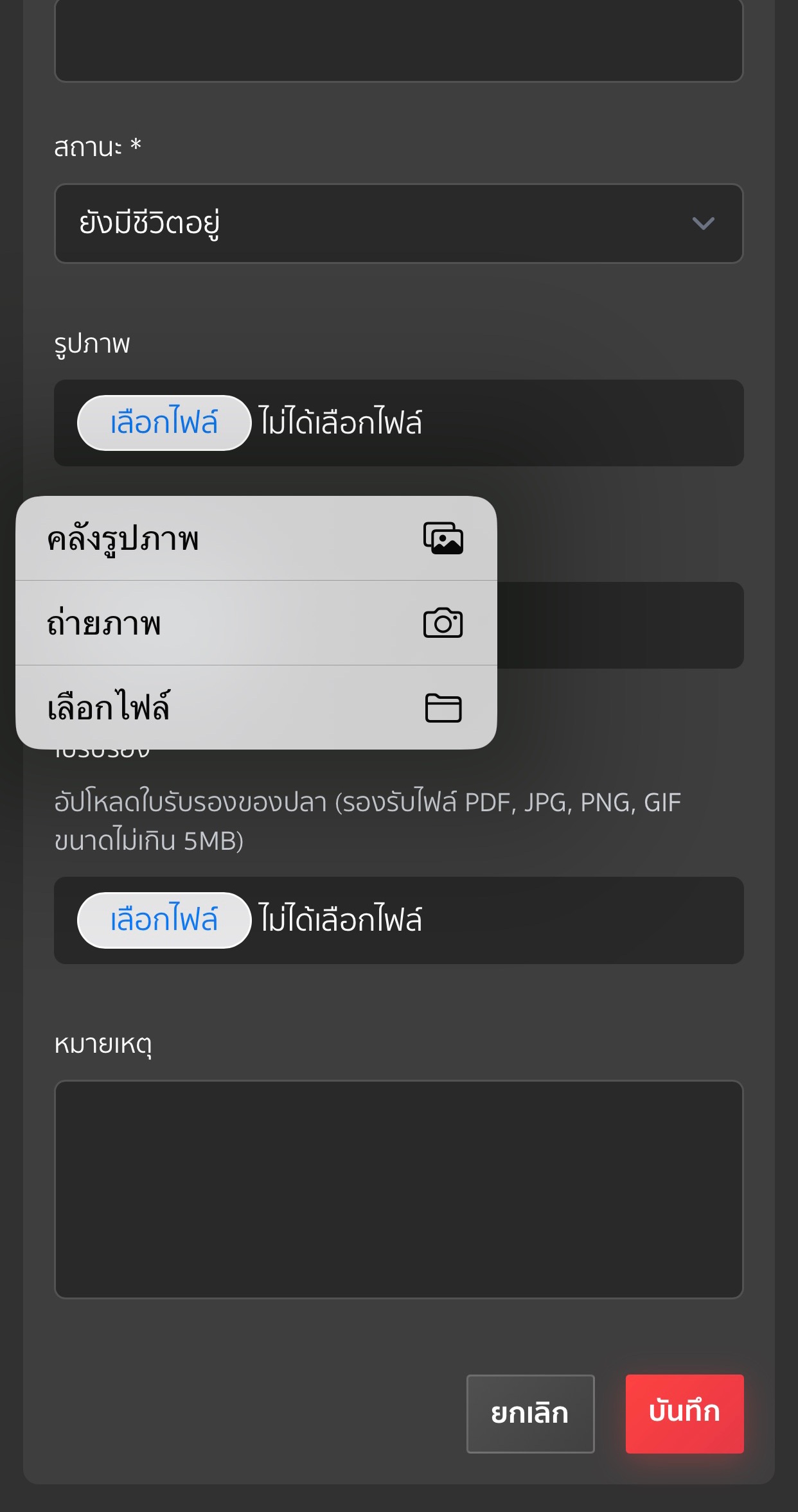
Task: Open the สถานะ dropdown showing ยังมีชีวิตอยู่
Action: pyautogui.click(x=398, y=224)
